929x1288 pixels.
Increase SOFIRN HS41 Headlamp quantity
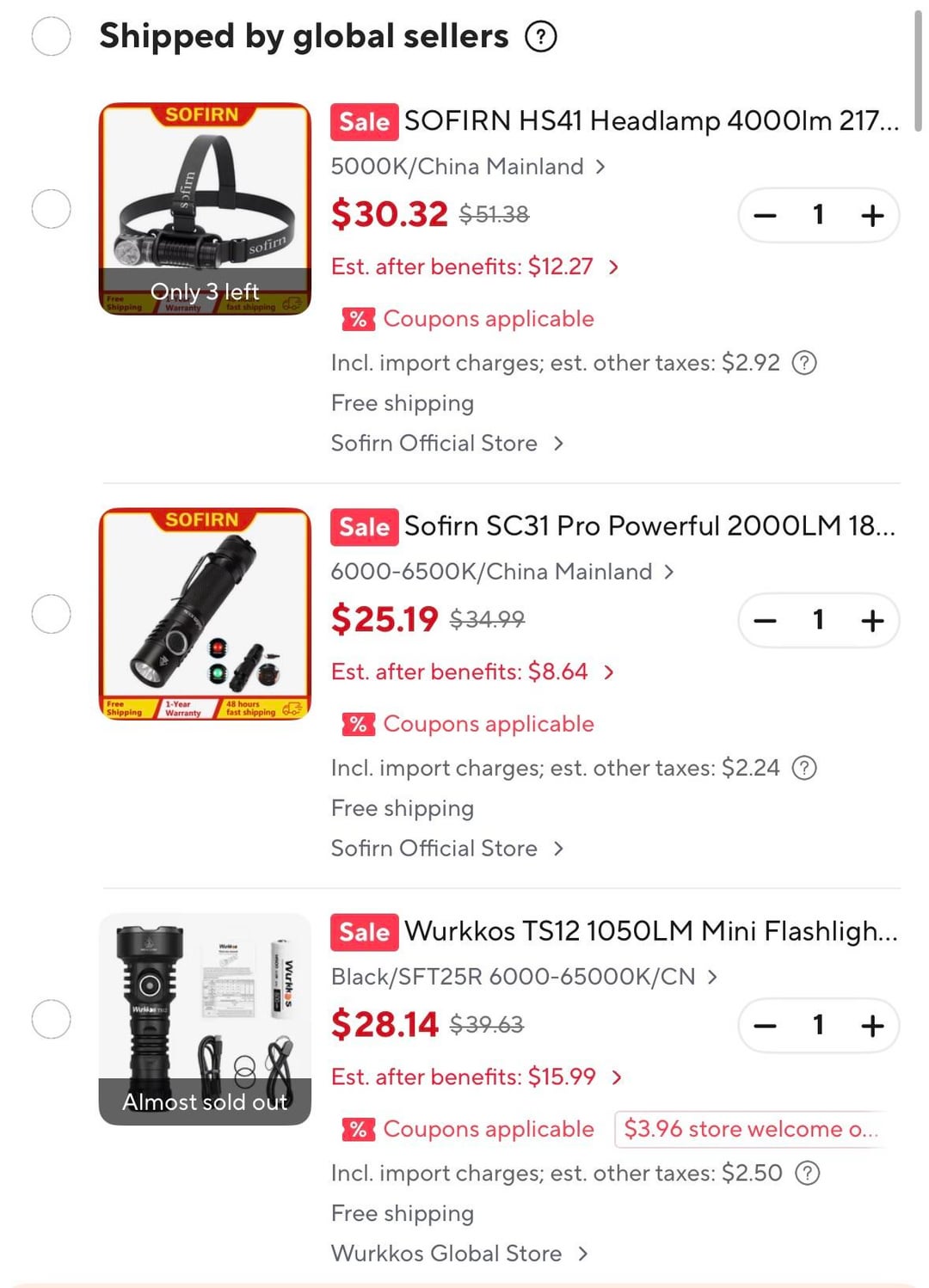coord(872,215)
